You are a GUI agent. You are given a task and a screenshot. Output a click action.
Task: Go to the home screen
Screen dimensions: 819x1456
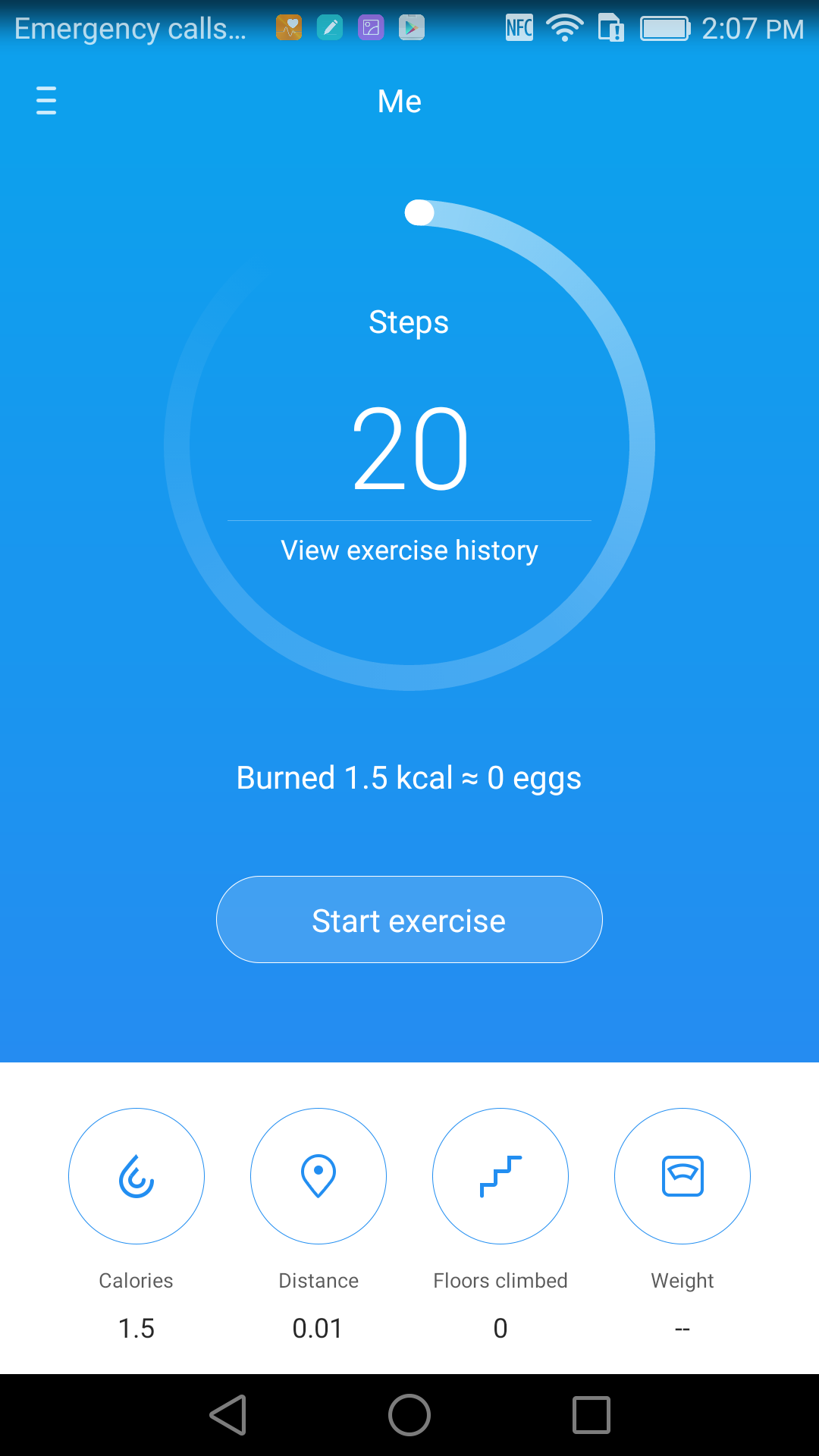(x=409, y=1415)
